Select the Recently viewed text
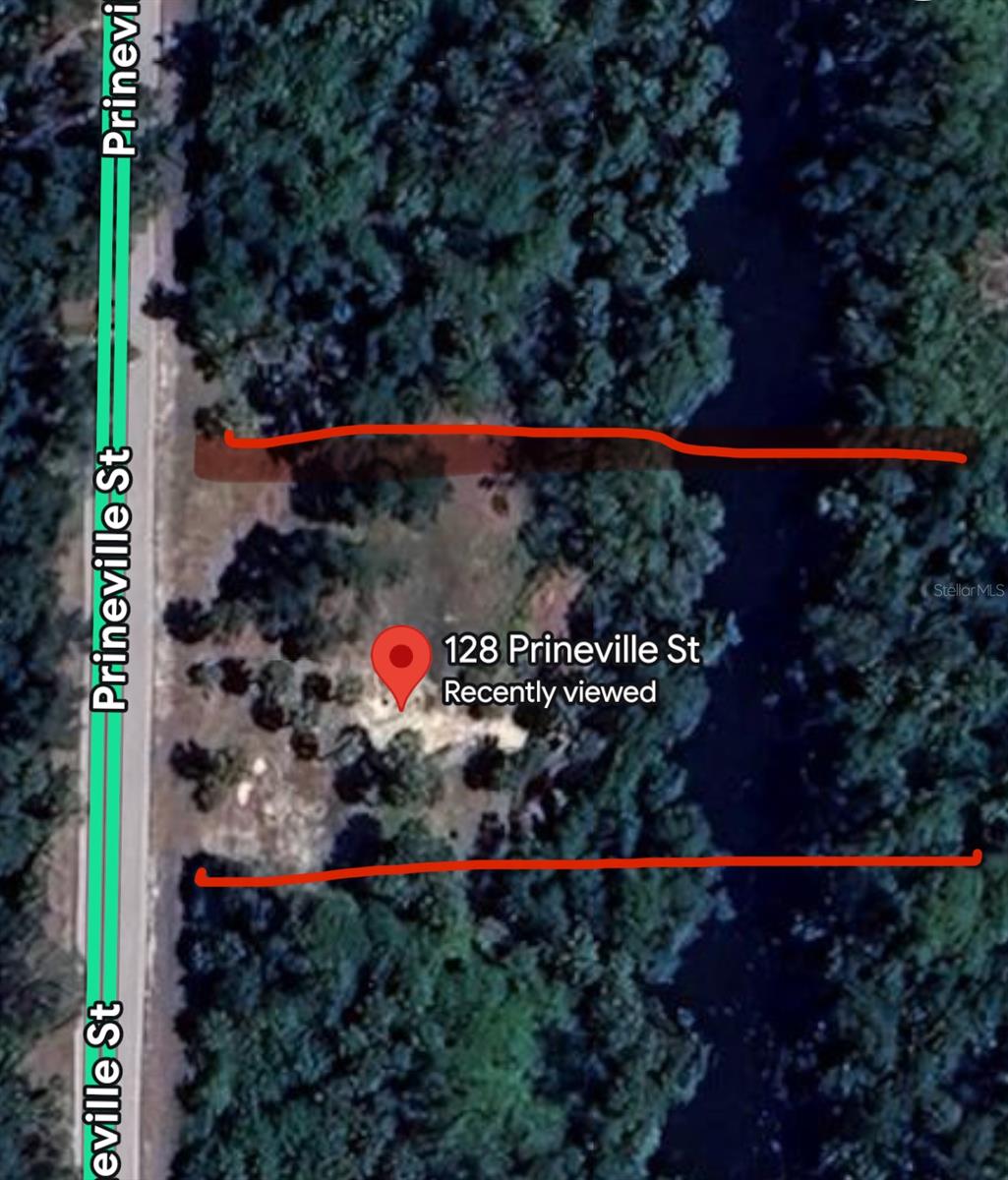1008x1180 pixels. coord(551,692)
